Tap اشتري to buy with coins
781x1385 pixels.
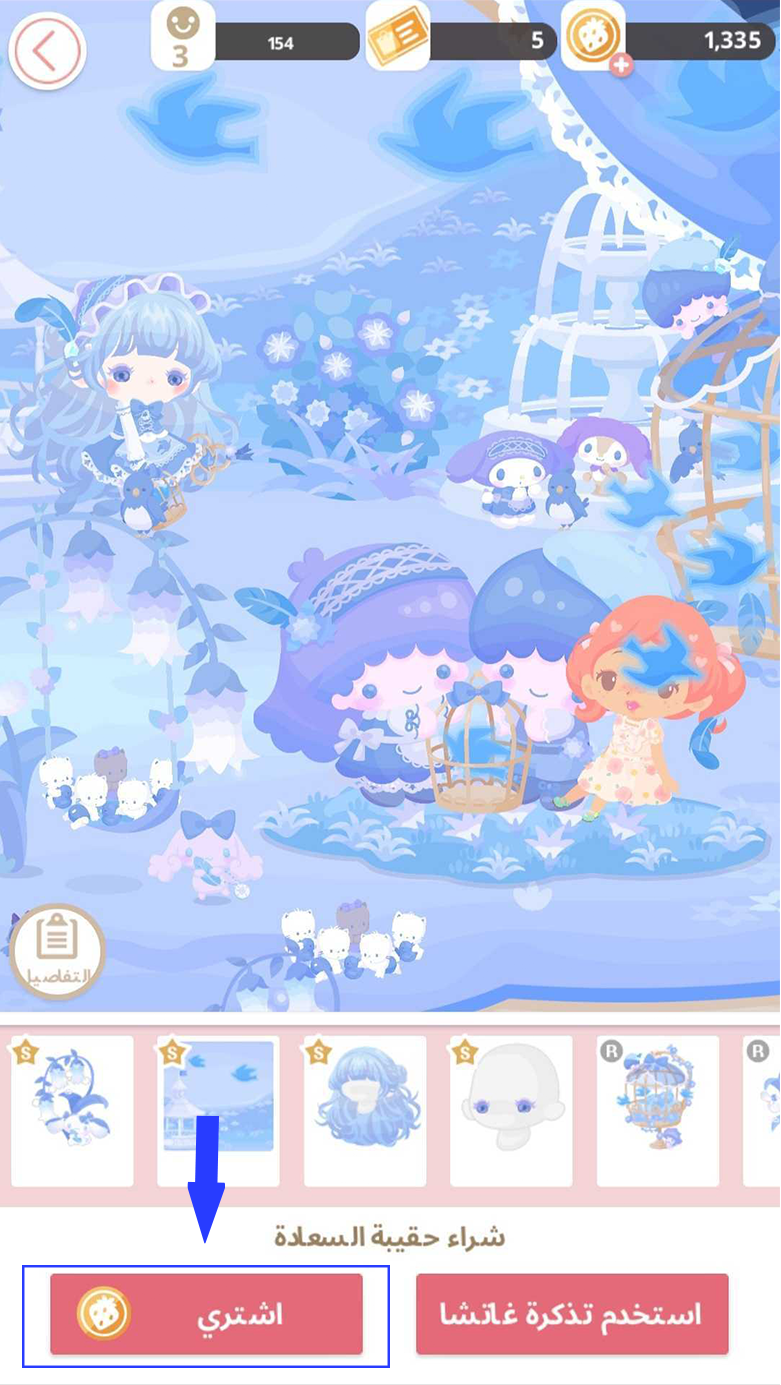coord(207,1314)
